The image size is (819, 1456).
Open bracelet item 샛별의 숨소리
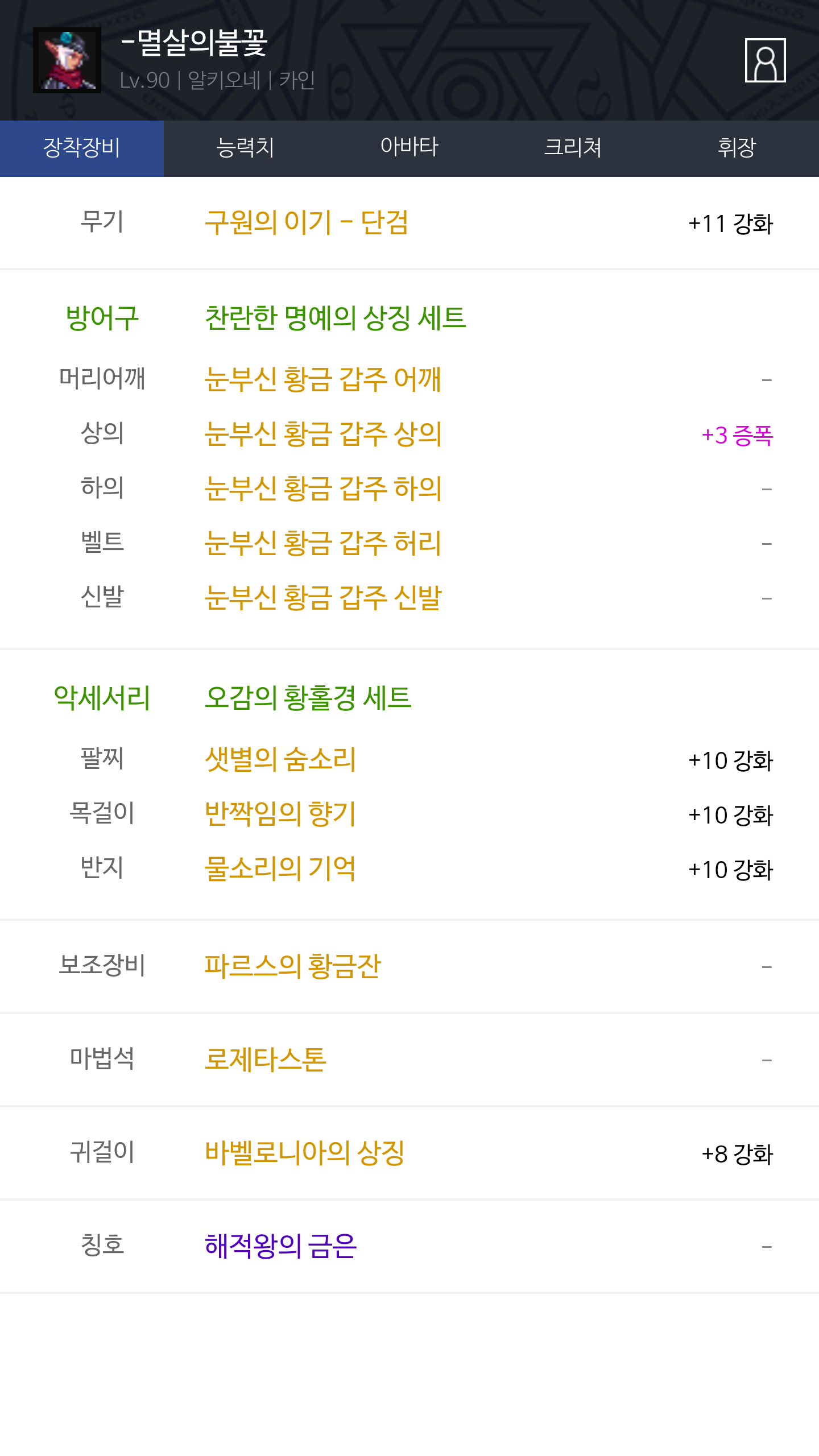pos(280,759)
